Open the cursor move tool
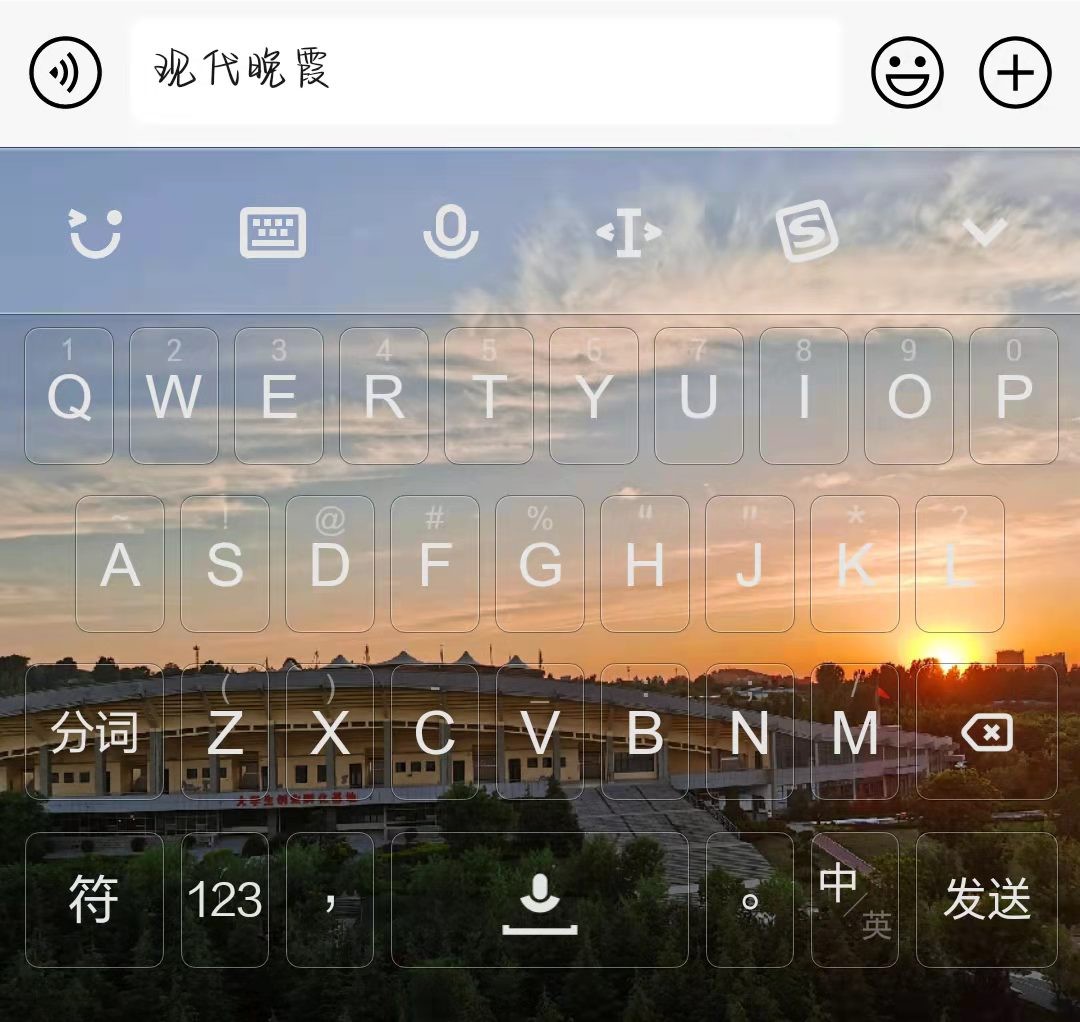The height and width of the screenshot is (1022, 1080). click(628, 233)
